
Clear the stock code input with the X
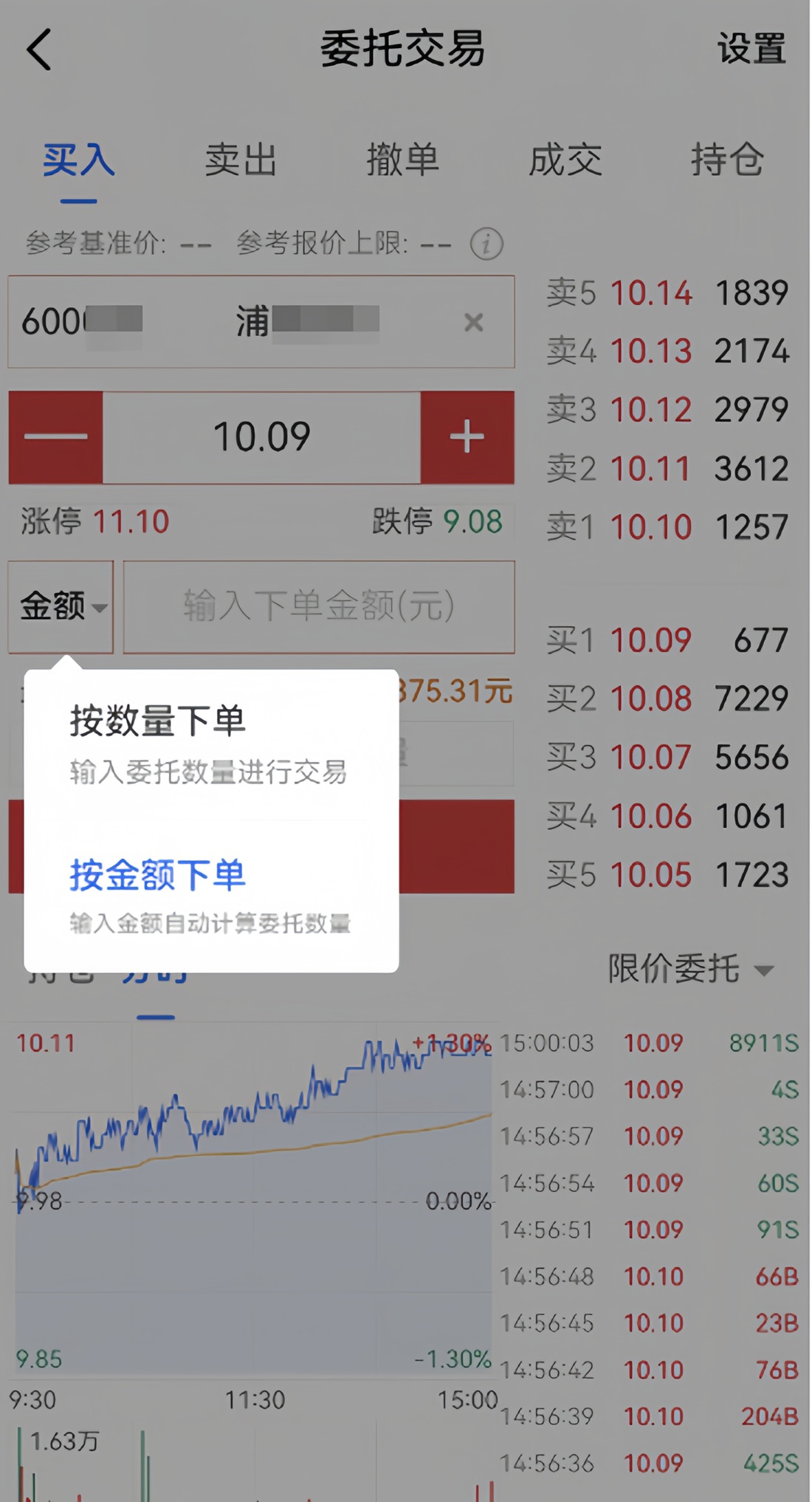pyautogui.click(x=475, y=322)
